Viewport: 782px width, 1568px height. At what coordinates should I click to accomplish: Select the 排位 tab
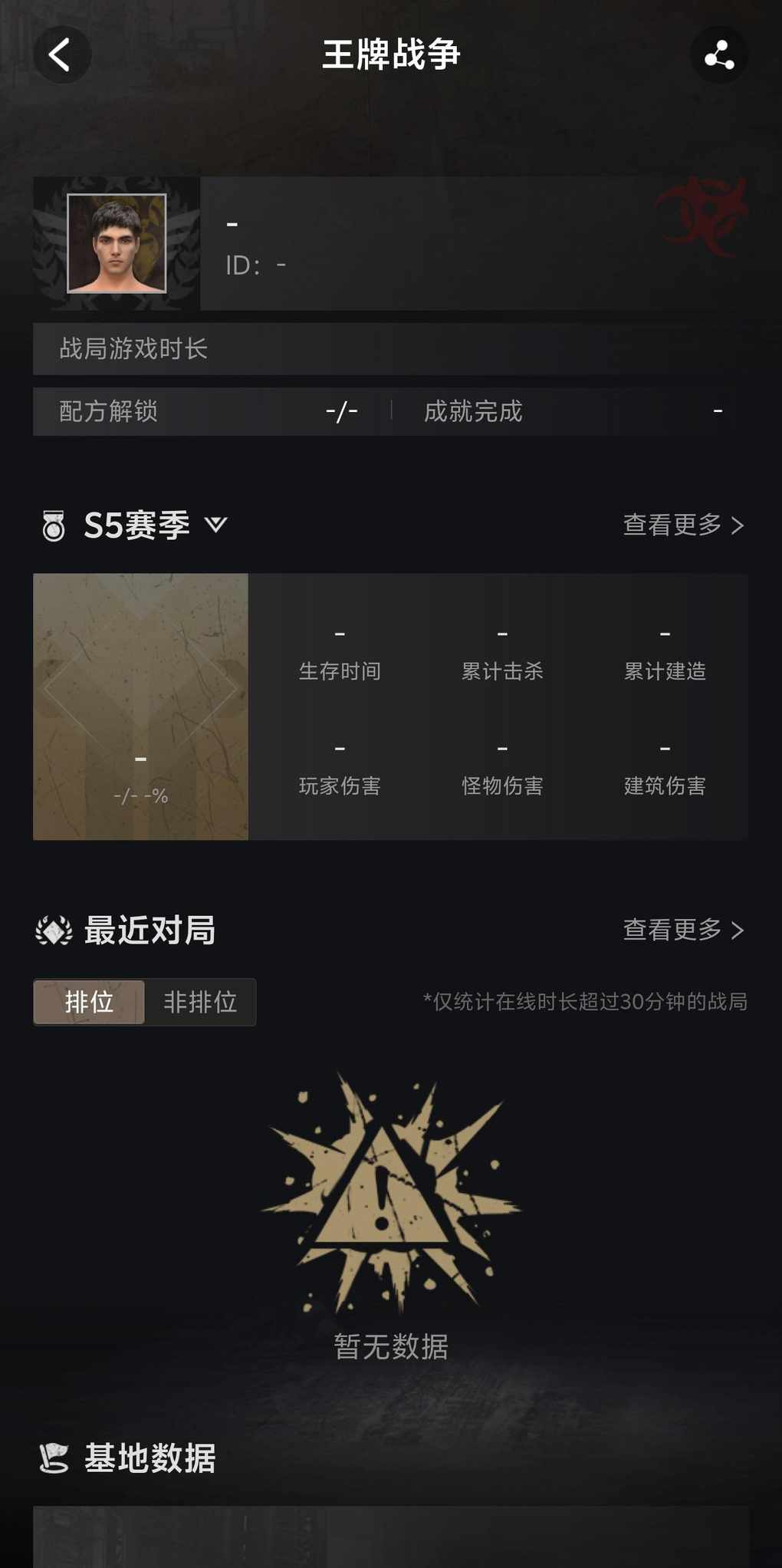(x=89, y=1002)
